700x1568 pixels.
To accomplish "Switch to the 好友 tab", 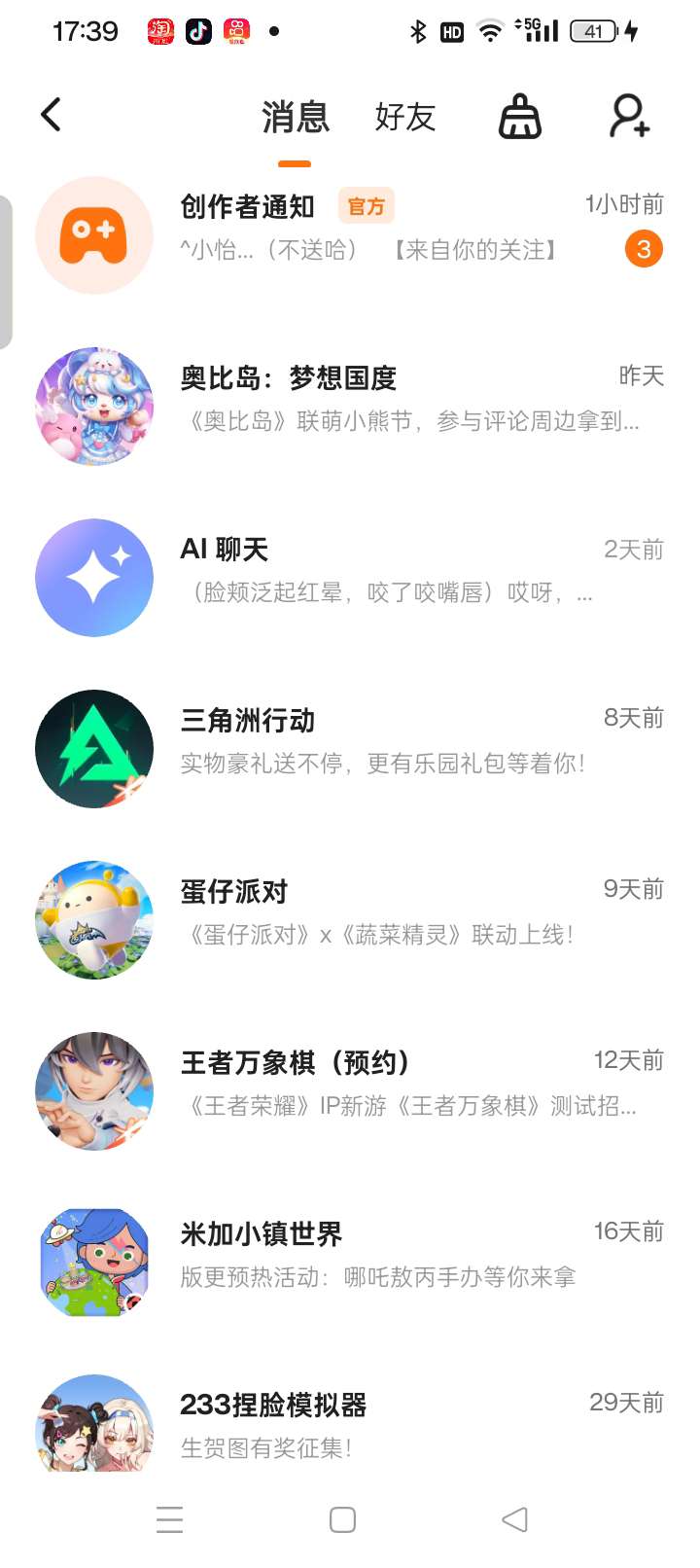I will click(x=404, y=117).
